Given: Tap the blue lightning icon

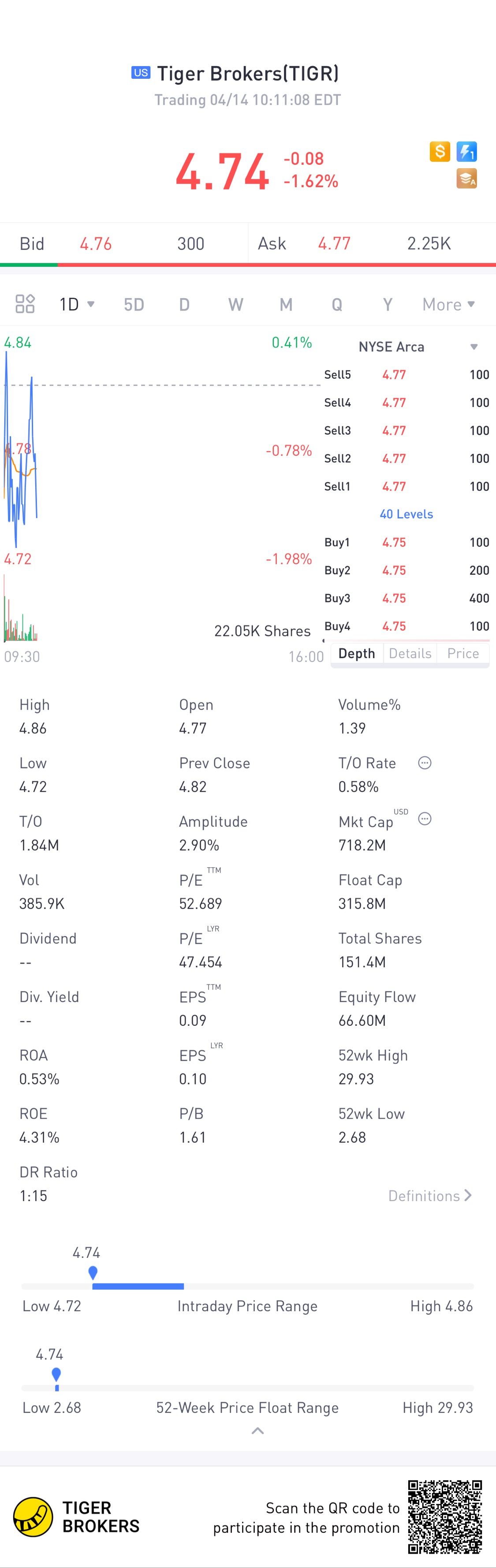Looking at the screenshot, I should click(x=467, y=151).
